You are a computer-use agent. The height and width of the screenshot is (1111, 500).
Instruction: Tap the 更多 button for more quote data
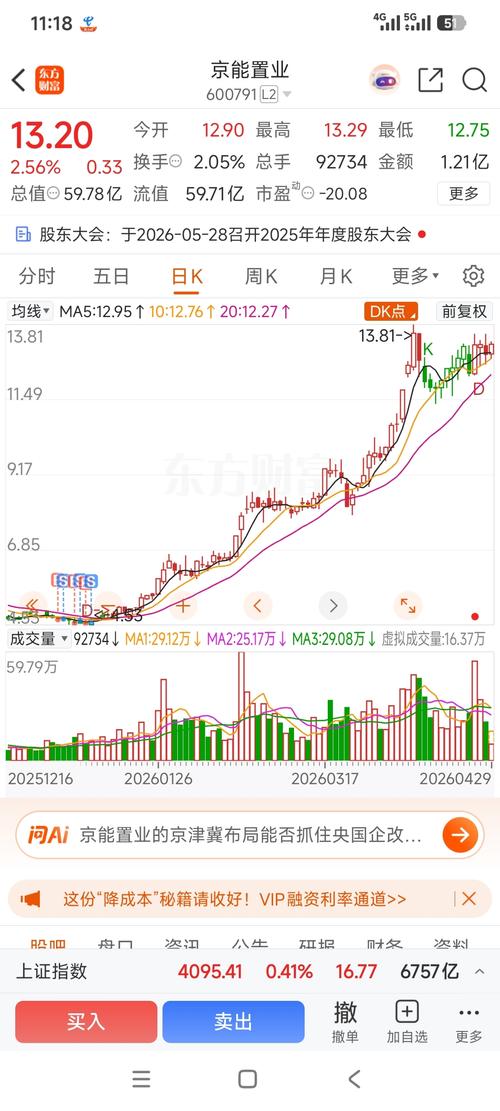coord(463,193)
